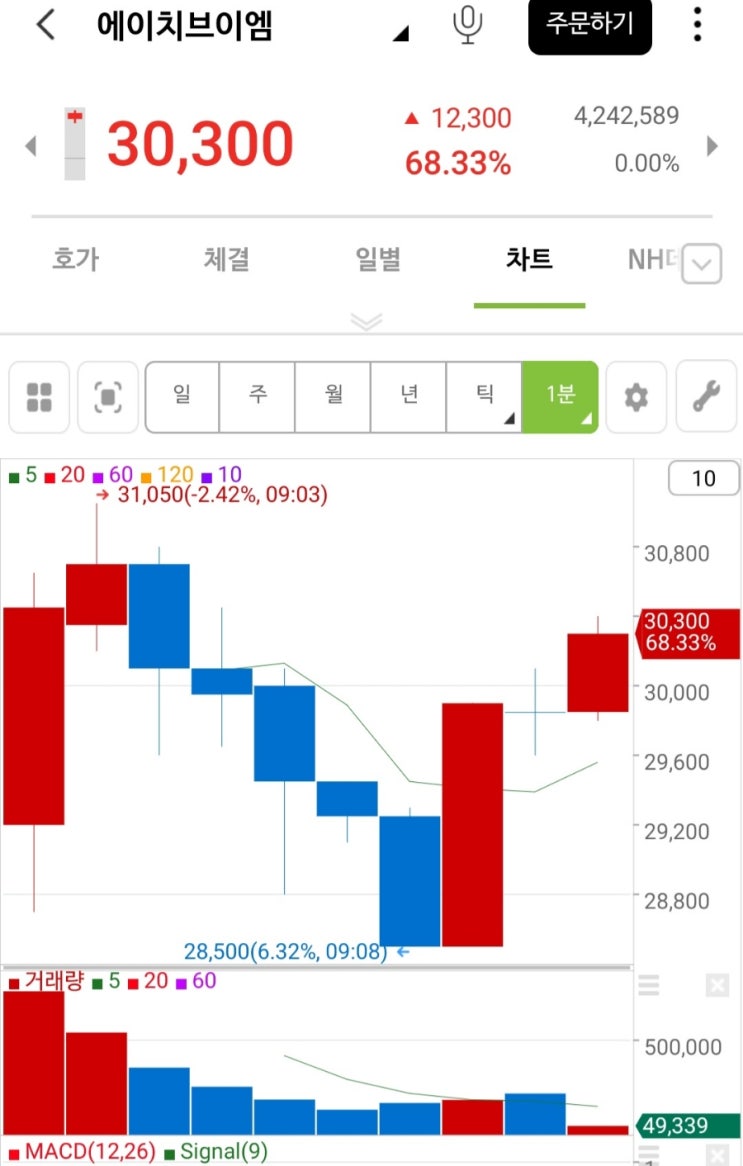Start voice search with the microphone
743x1166 pixels.
point(468,24)
